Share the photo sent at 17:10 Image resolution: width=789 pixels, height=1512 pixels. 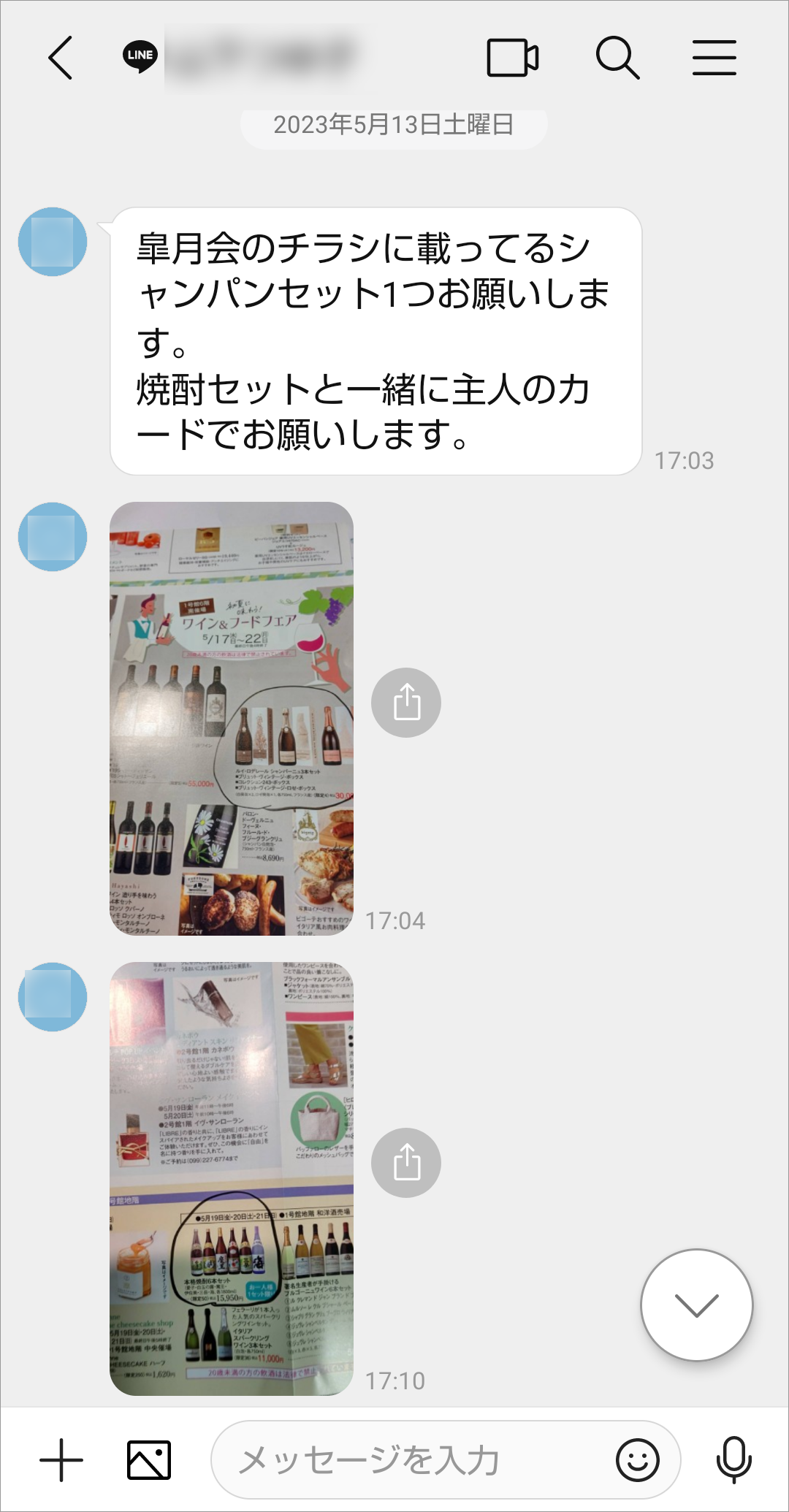(x=406, y=1162)
